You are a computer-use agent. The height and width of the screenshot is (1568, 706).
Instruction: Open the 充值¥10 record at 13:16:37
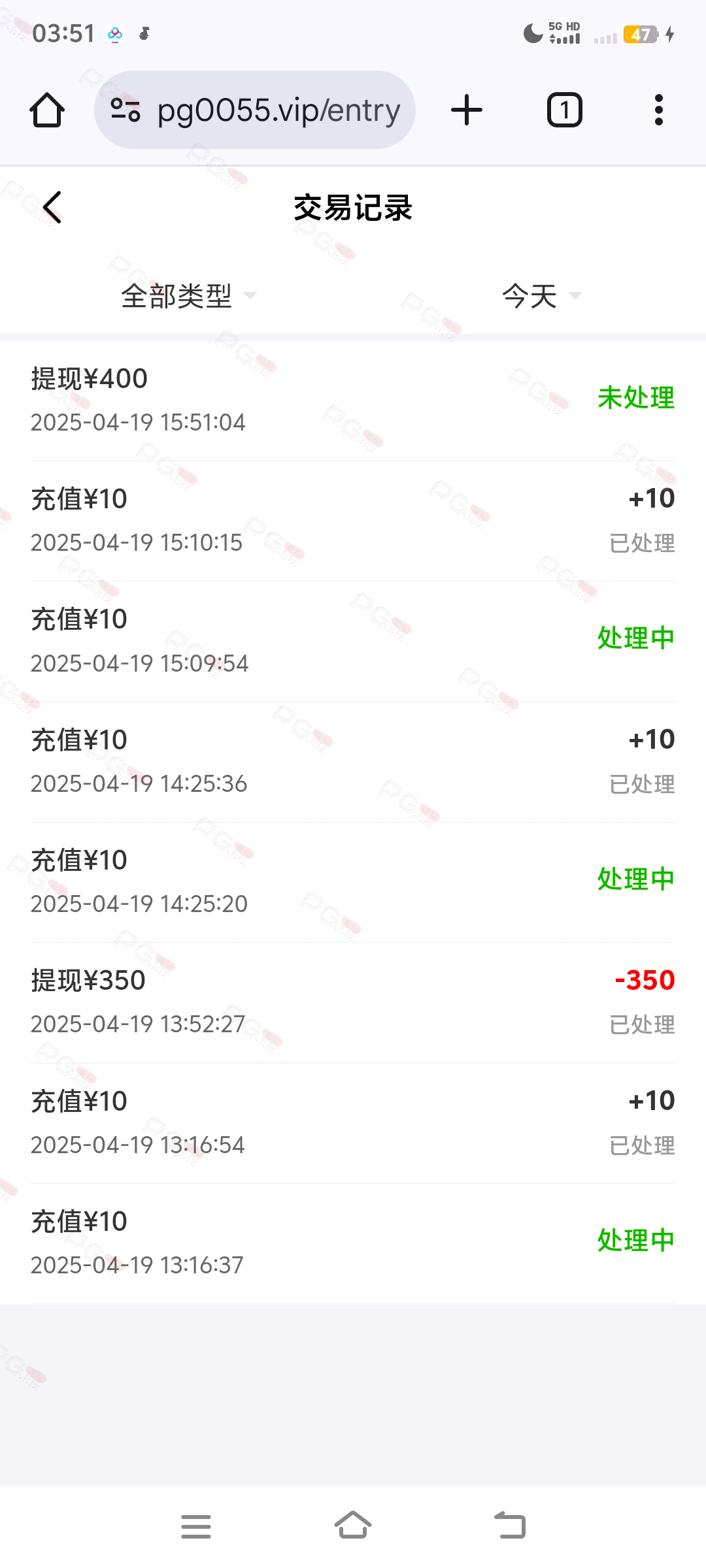coord(353,1244)
